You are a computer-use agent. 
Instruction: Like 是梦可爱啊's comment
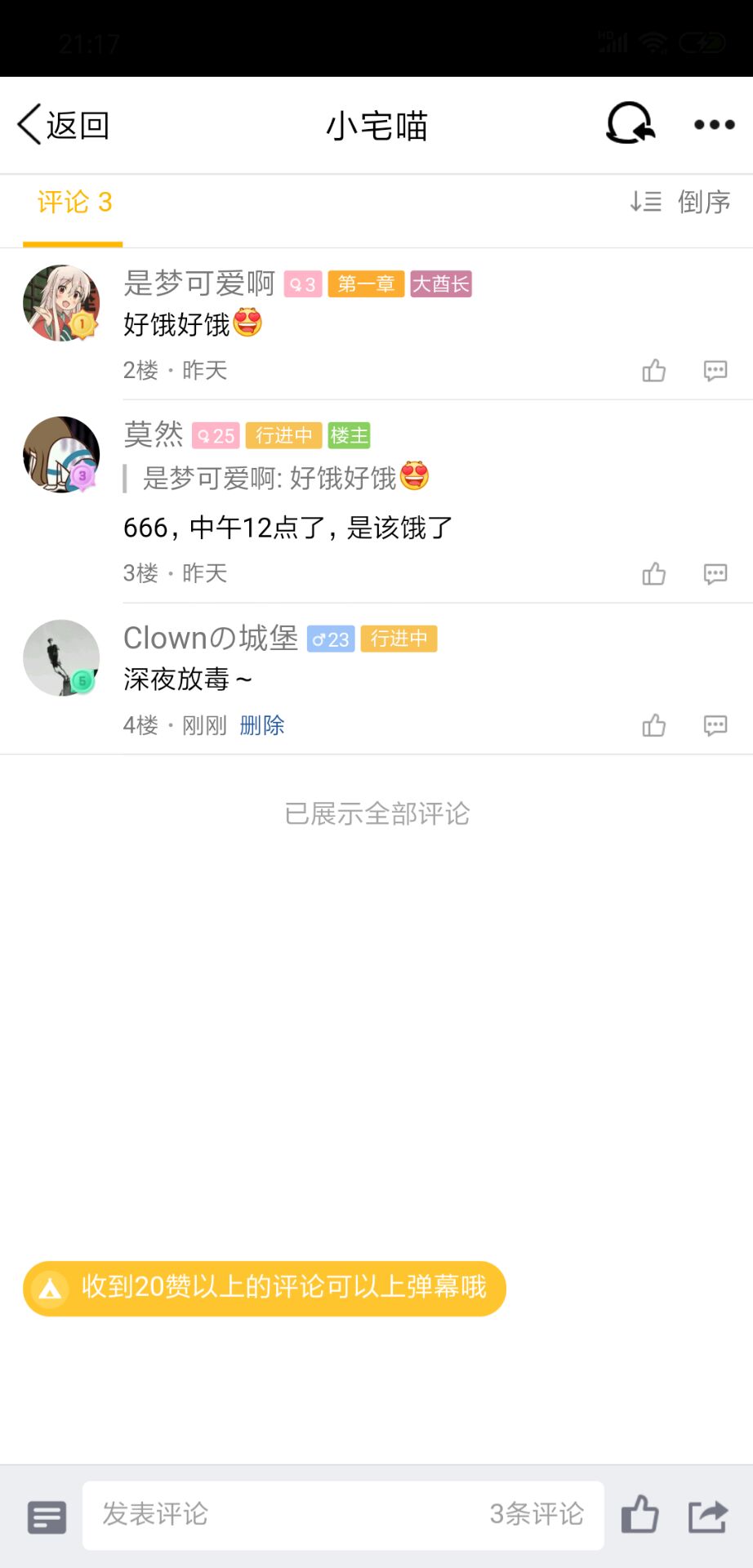pos(653,371)
